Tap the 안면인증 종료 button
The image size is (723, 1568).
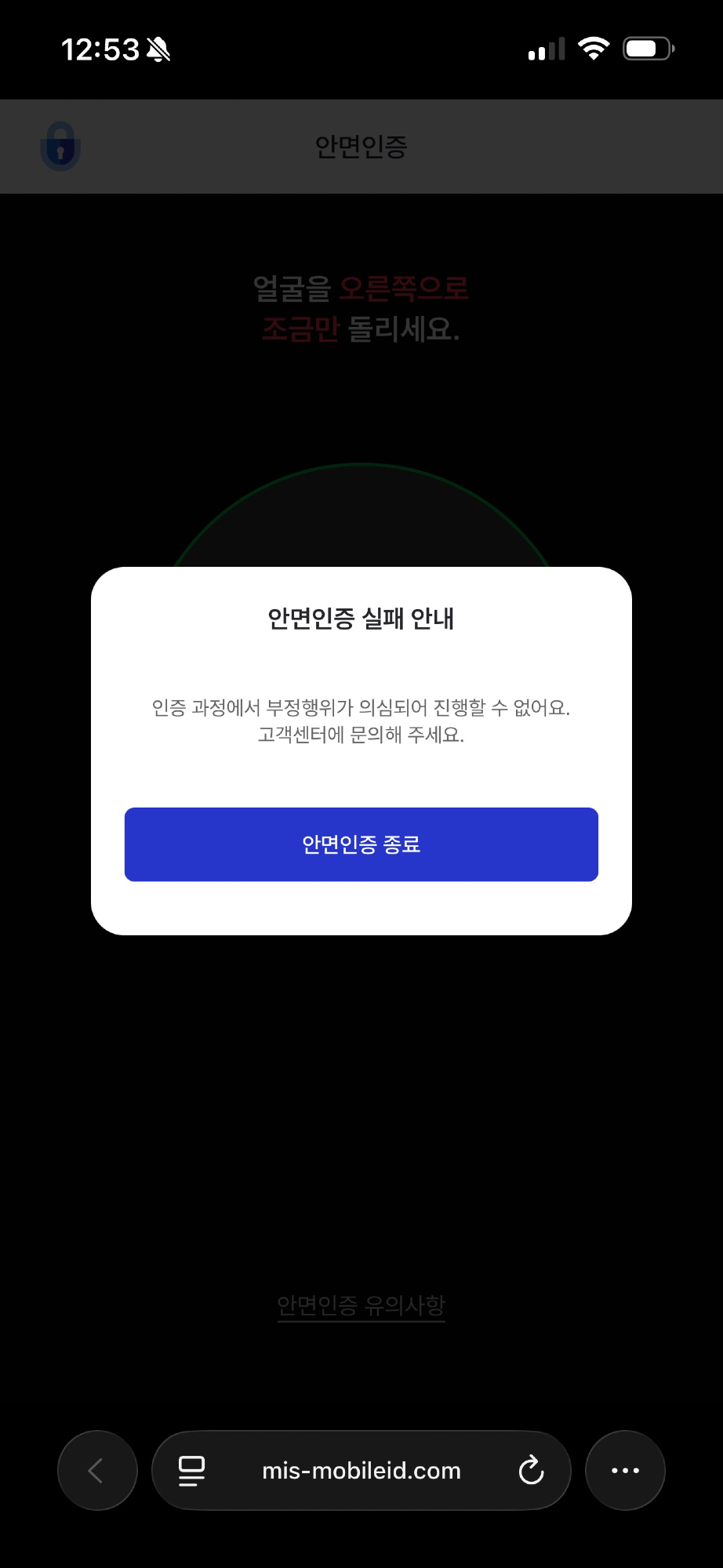(x=361, y=844)
